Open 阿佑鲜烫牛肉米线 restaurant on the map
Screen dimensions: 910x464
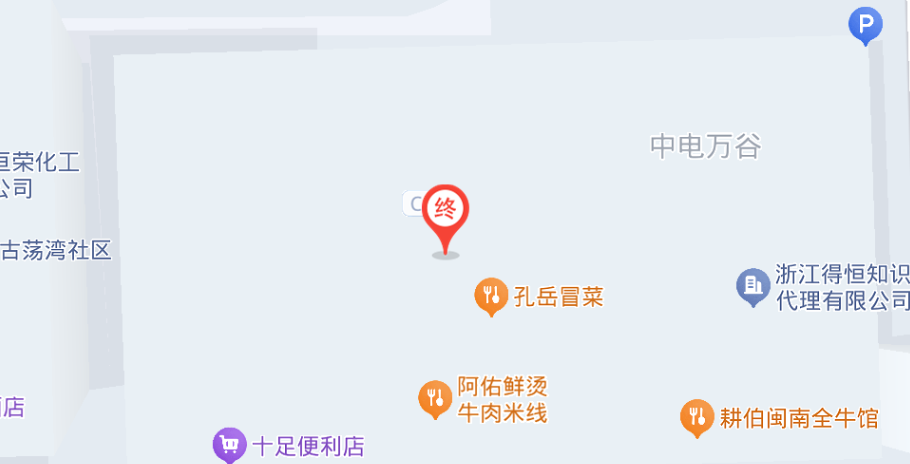point(434,398)
